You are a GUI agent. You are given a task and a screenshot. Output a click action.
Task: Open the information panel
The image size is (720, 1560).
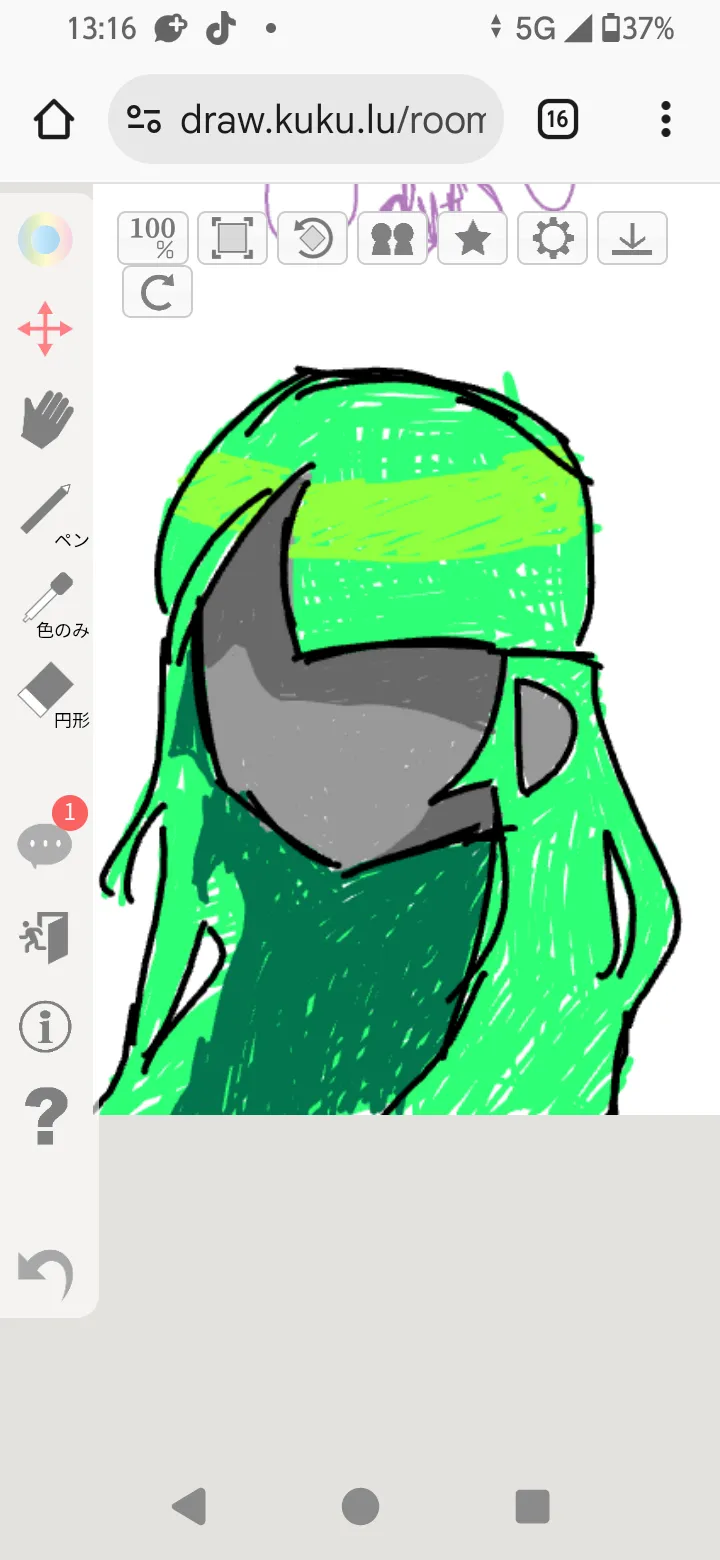(x=46, y=1026)
